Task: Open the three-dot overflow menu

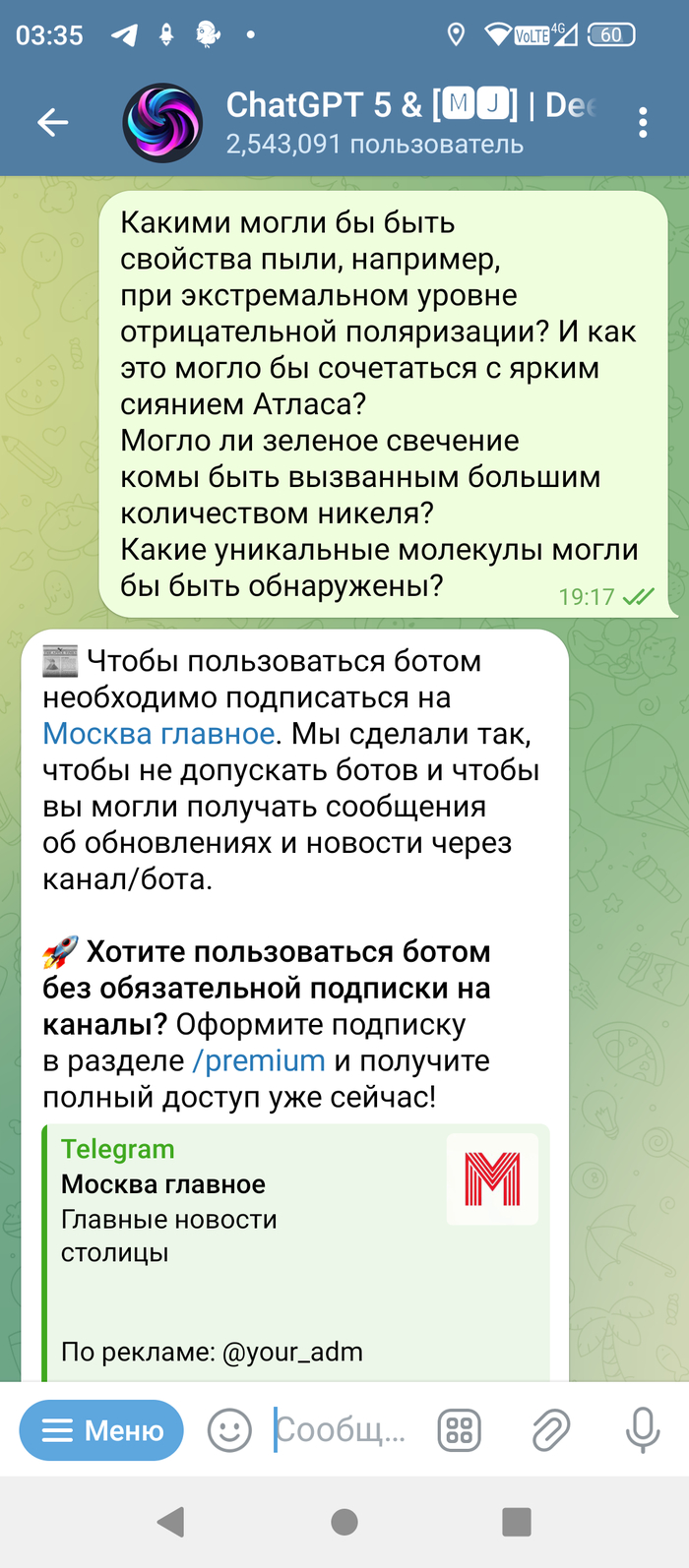Action: tap(643, 122)
